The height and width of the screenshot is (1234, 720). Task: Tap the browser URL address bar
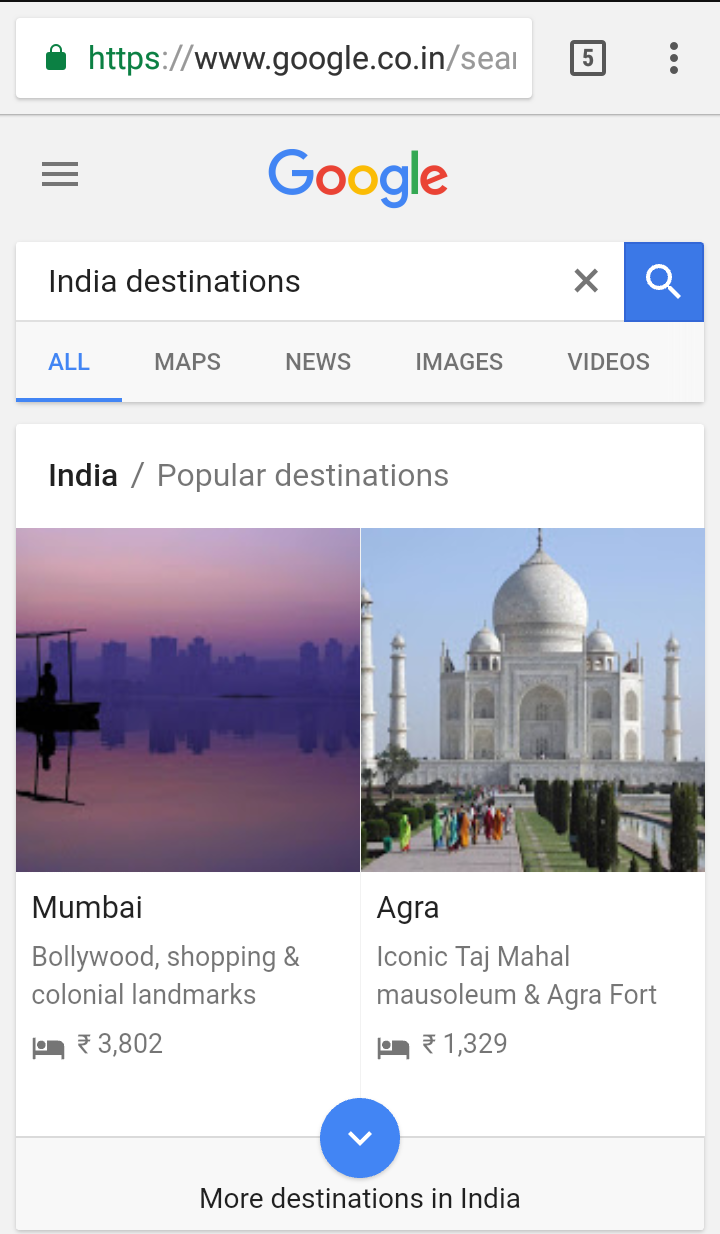[x=274, y=58]
